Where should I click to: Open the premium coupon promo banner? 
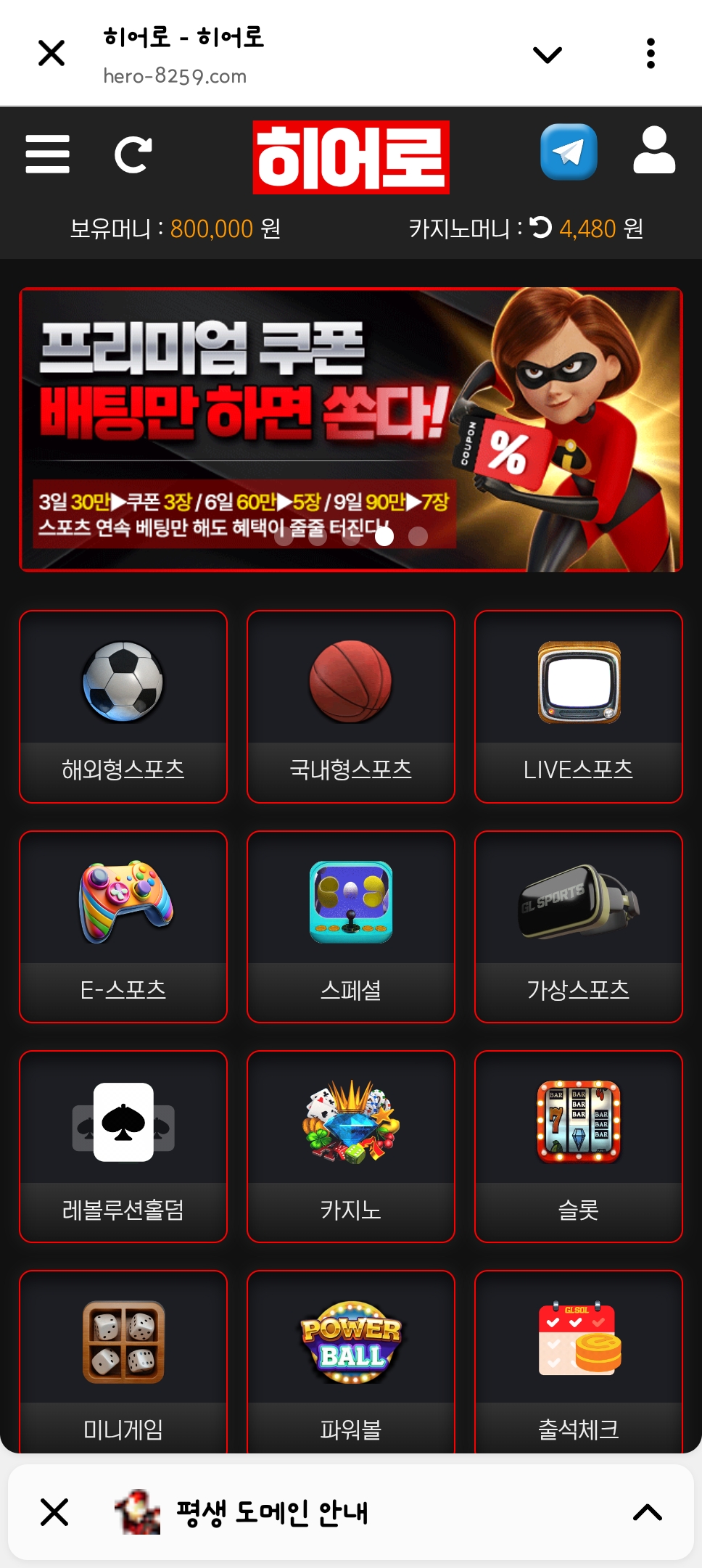(x=351, y=429)
